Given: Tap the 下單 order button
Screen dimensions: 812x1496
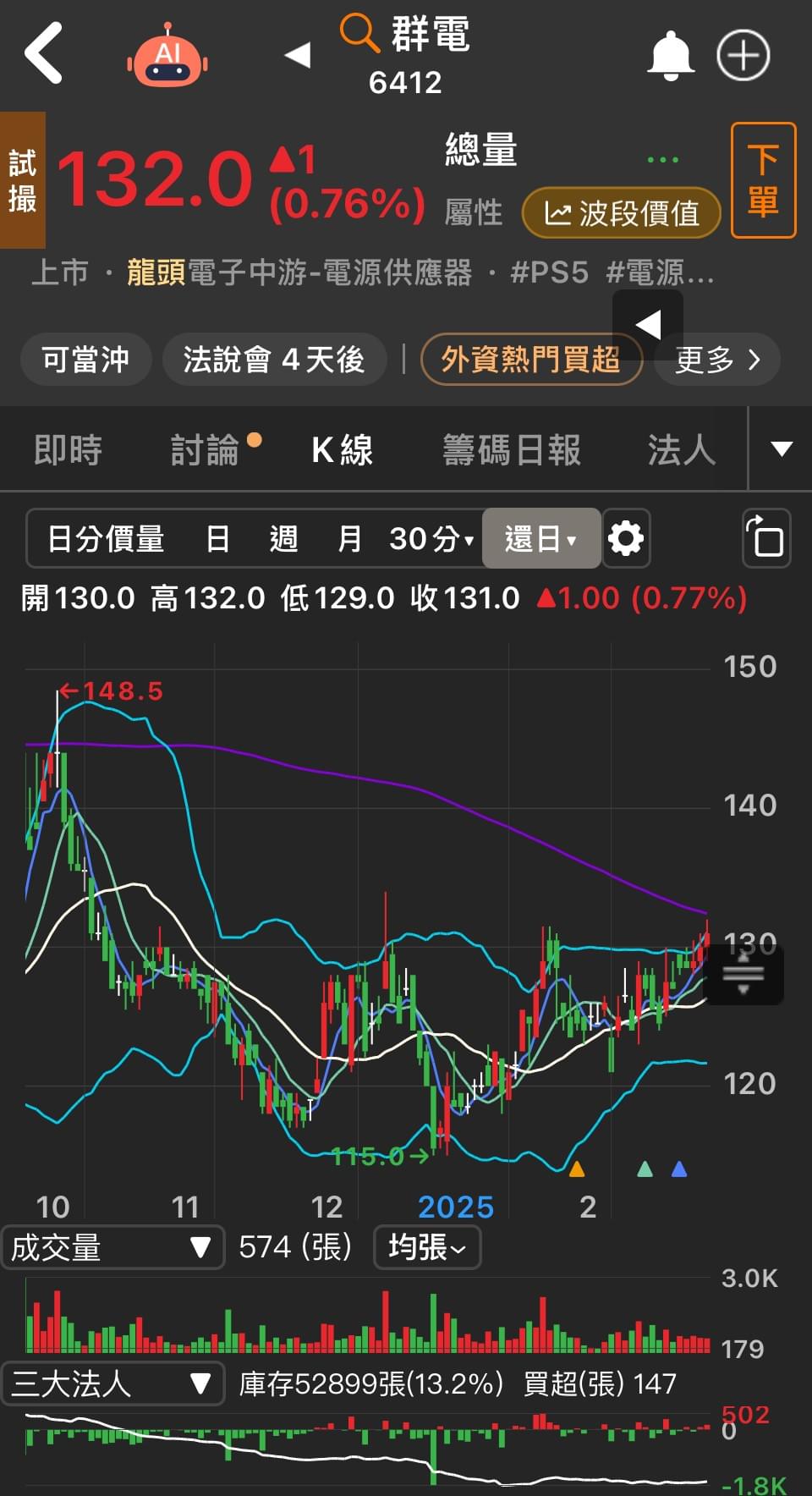Looking at the screenshot, I should [x=763, y=180].
